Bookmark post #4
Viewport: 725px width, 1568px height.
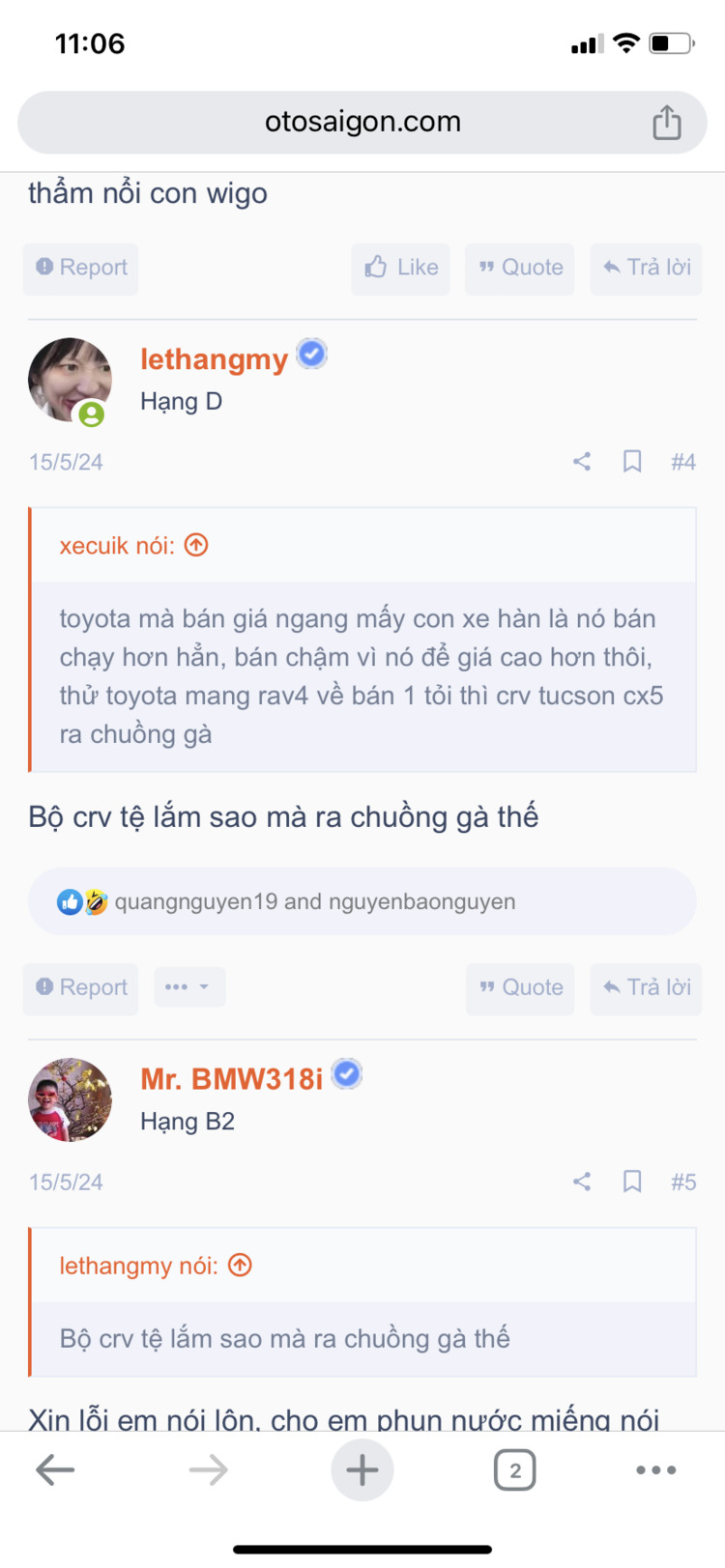632,462
